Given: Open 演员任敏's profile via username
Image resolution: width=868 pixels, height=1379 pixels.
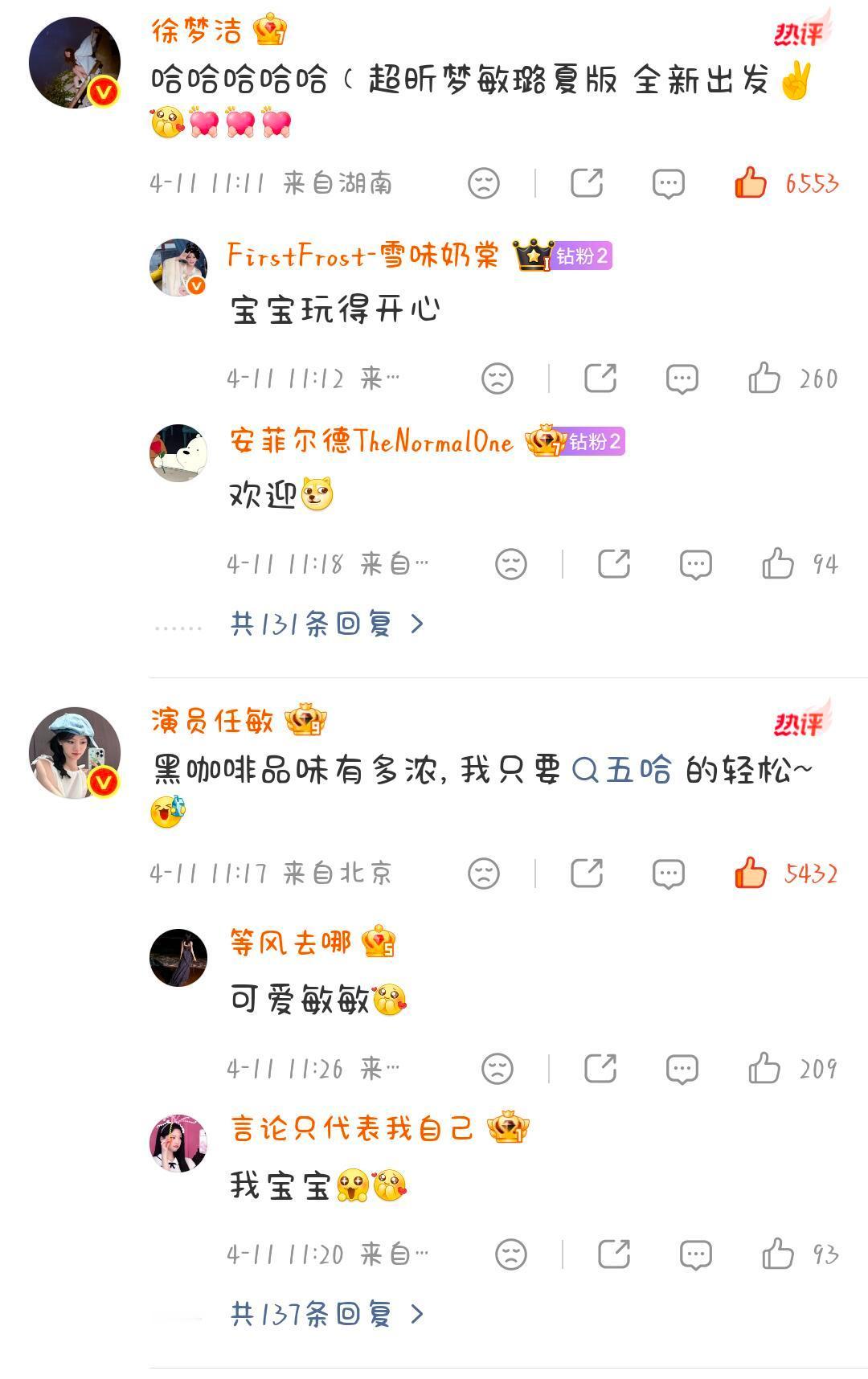Looking at the screenshot, I should coord(211,722).
